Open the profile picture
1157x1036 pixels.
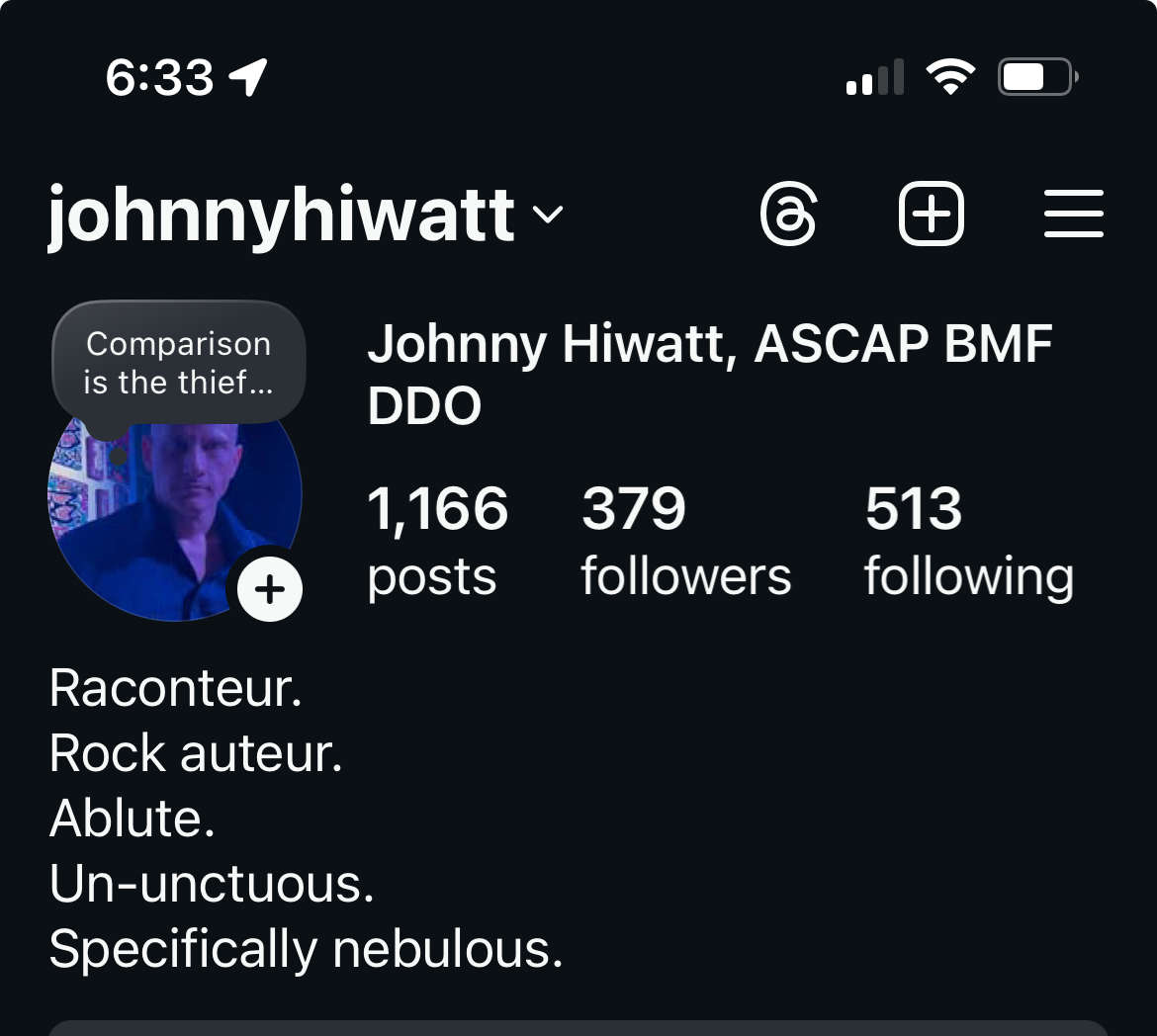pyautogui.click(x=163, y=514)
